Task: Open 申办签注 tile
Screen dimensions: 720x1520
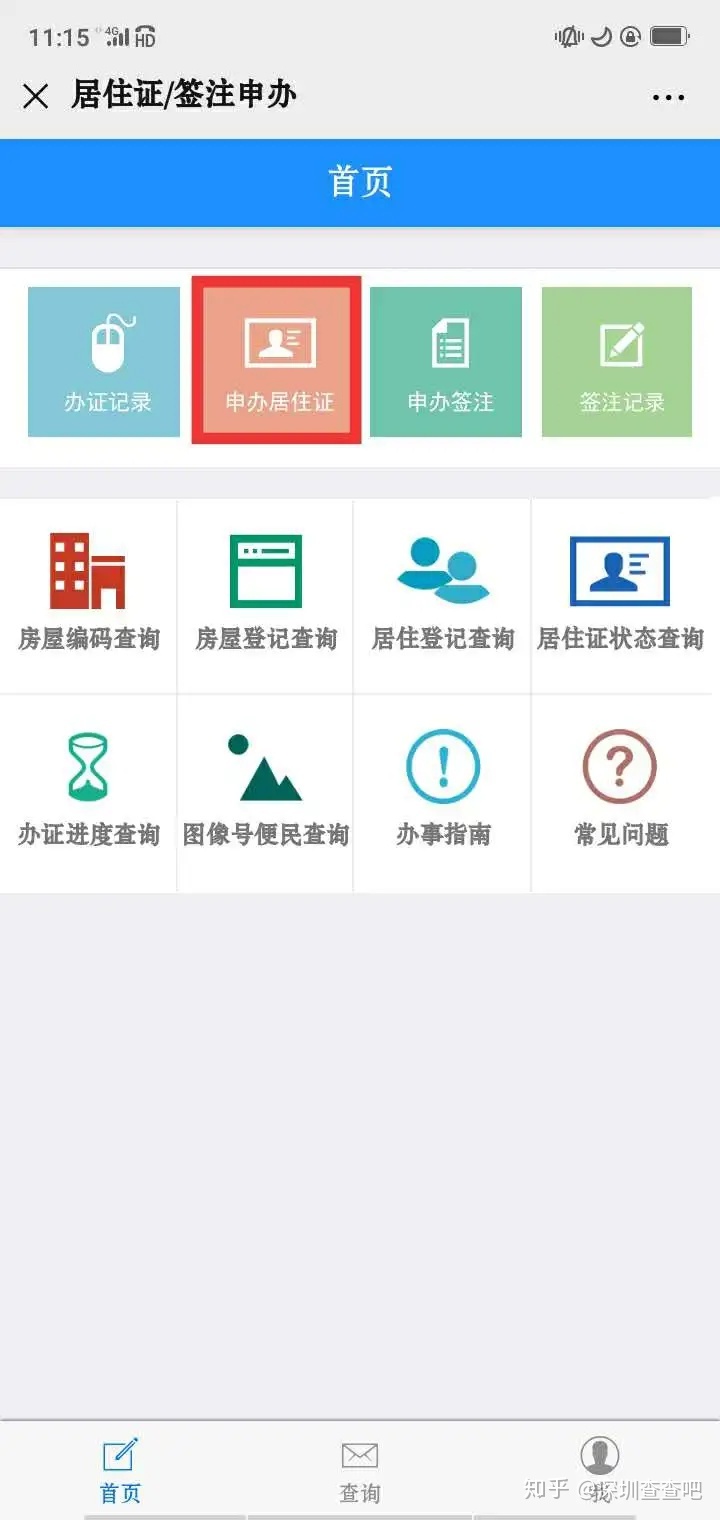Action: (x=446, y=362)
